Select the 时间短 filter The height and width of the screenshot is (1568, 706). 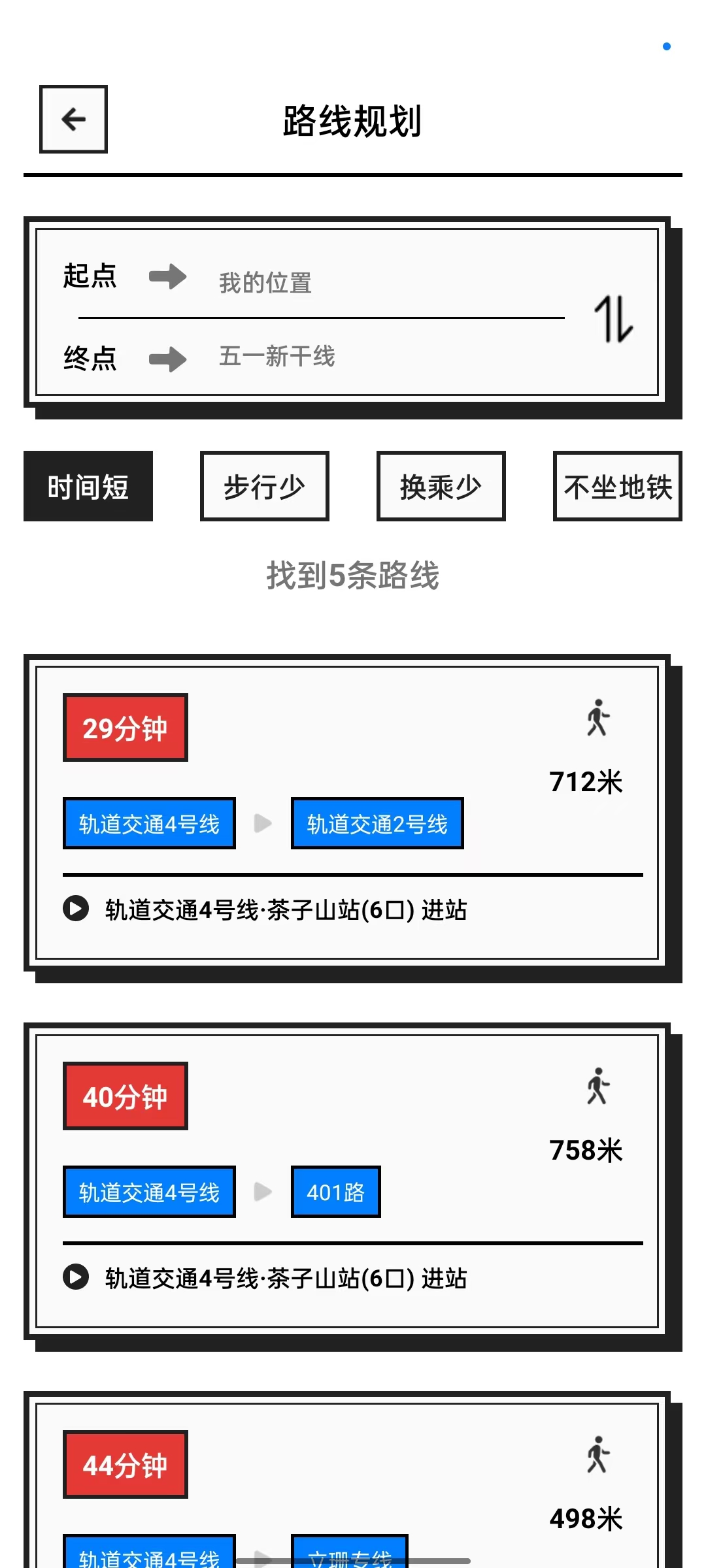[88, 487]
